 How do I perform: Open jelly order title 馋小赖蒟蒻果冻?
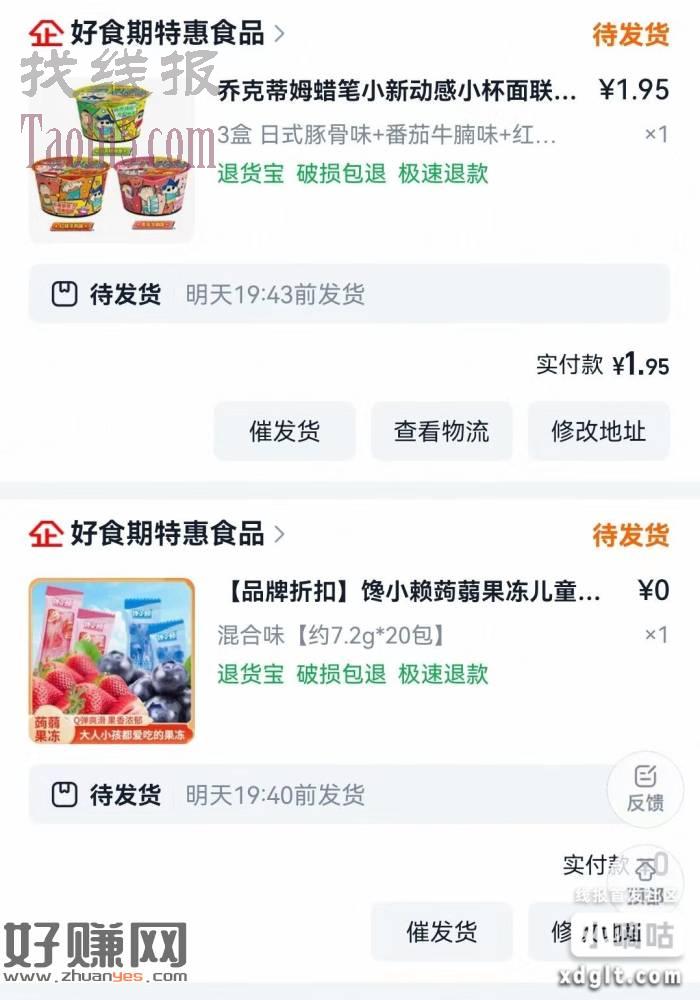[410, 592]
